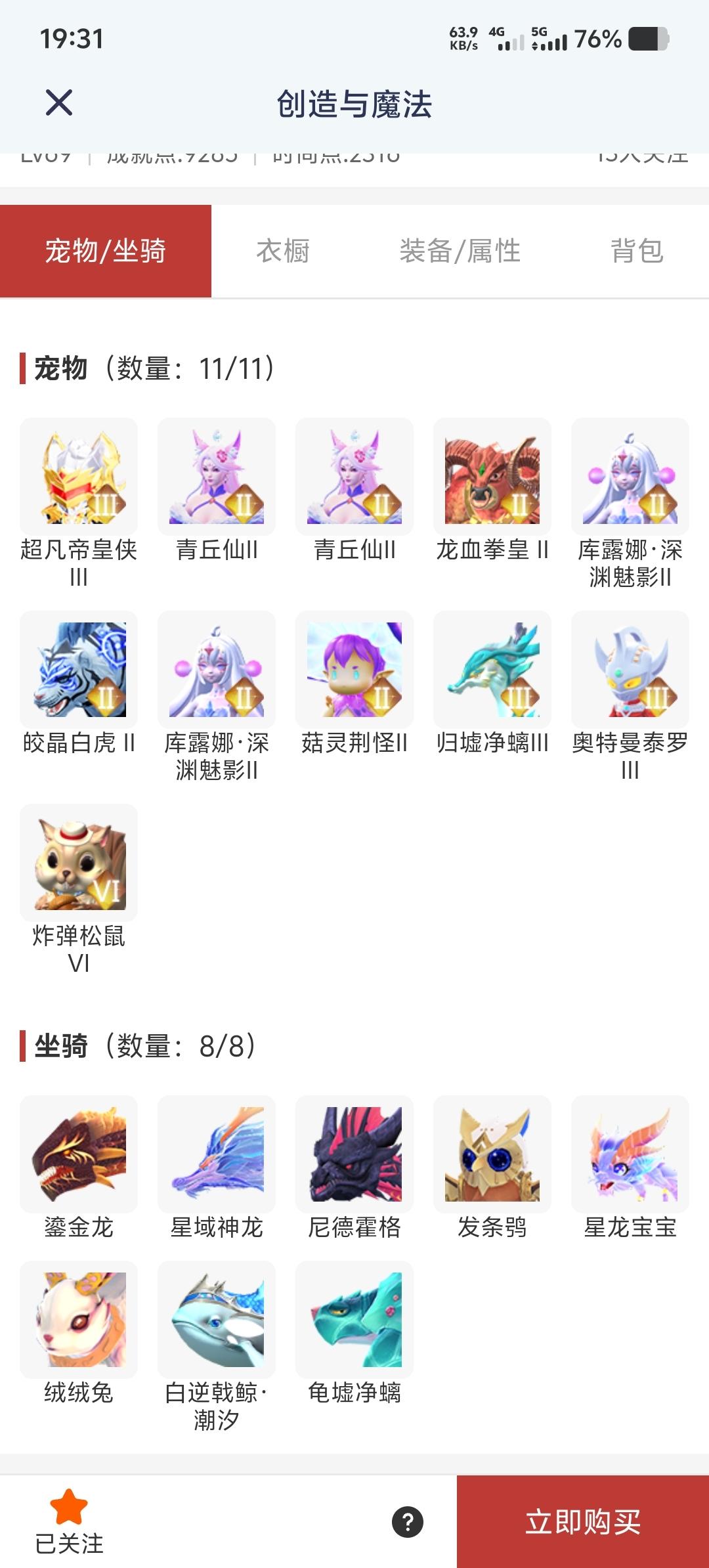Tap the 立即购买 purchase button

[x=582, y=1522]
